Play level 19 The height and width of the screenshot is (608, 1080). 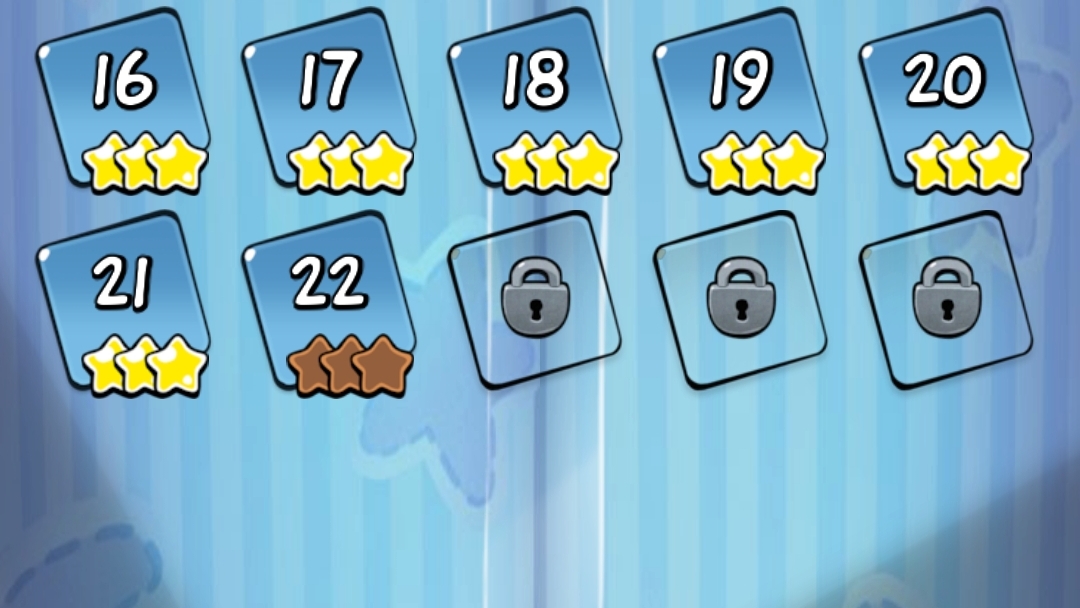pyautogui.click(x=741, y=100)
